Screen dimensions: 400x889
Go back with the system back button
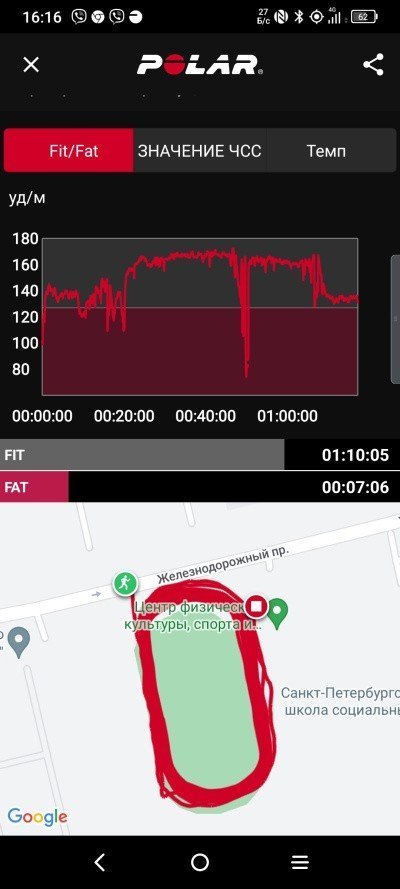coord(100,862)
